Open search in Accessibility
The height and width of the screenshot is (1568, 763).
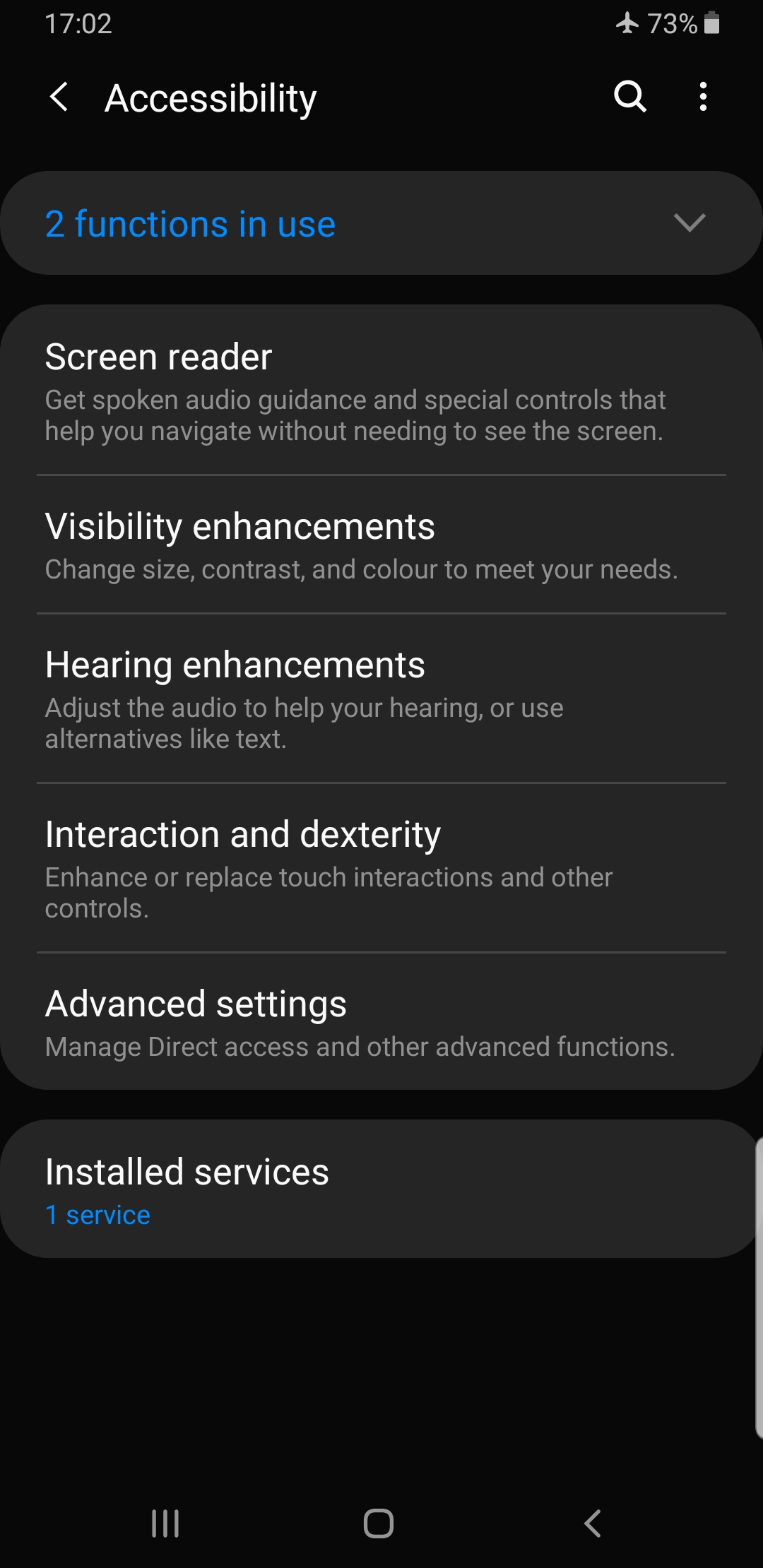630,97
